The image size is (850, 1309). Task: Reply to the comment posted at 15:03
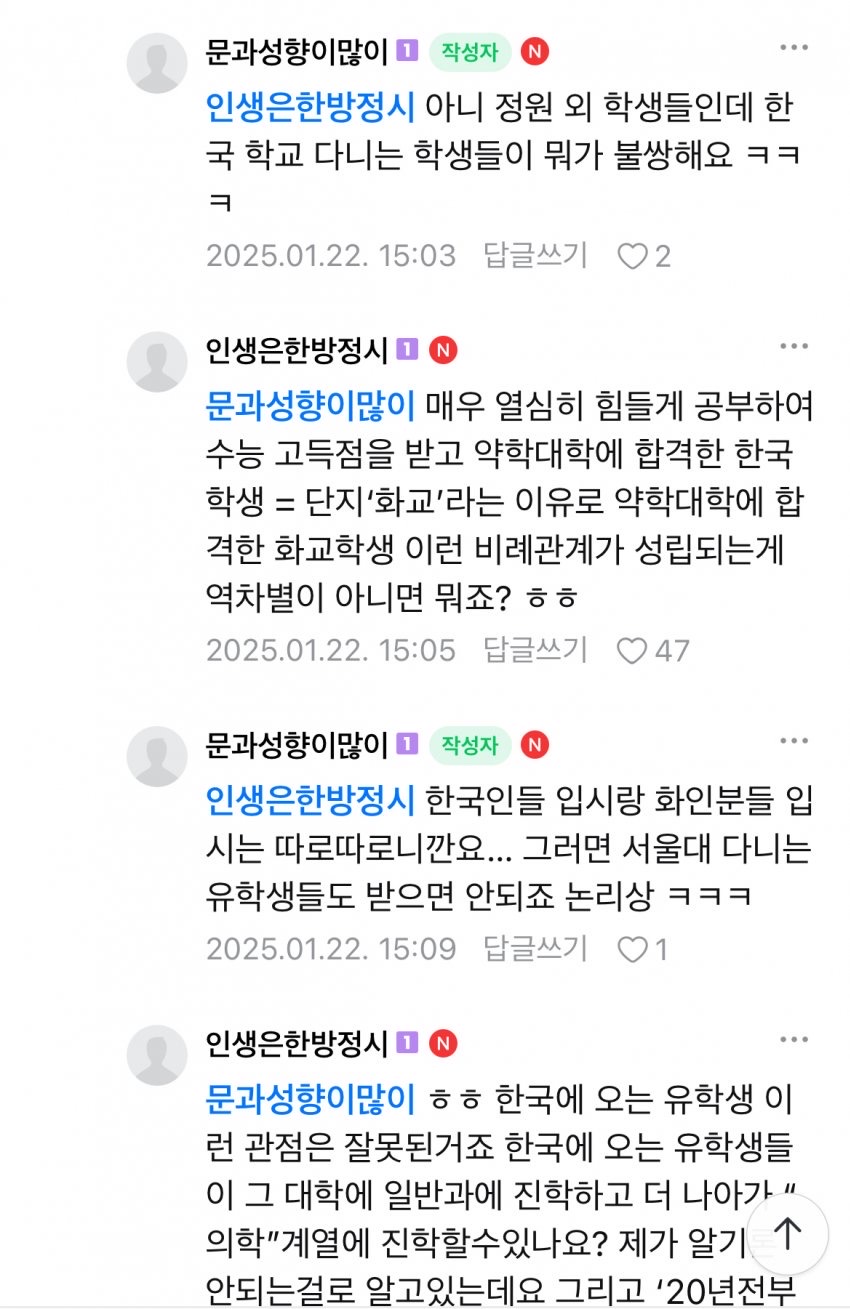(535, 256)
